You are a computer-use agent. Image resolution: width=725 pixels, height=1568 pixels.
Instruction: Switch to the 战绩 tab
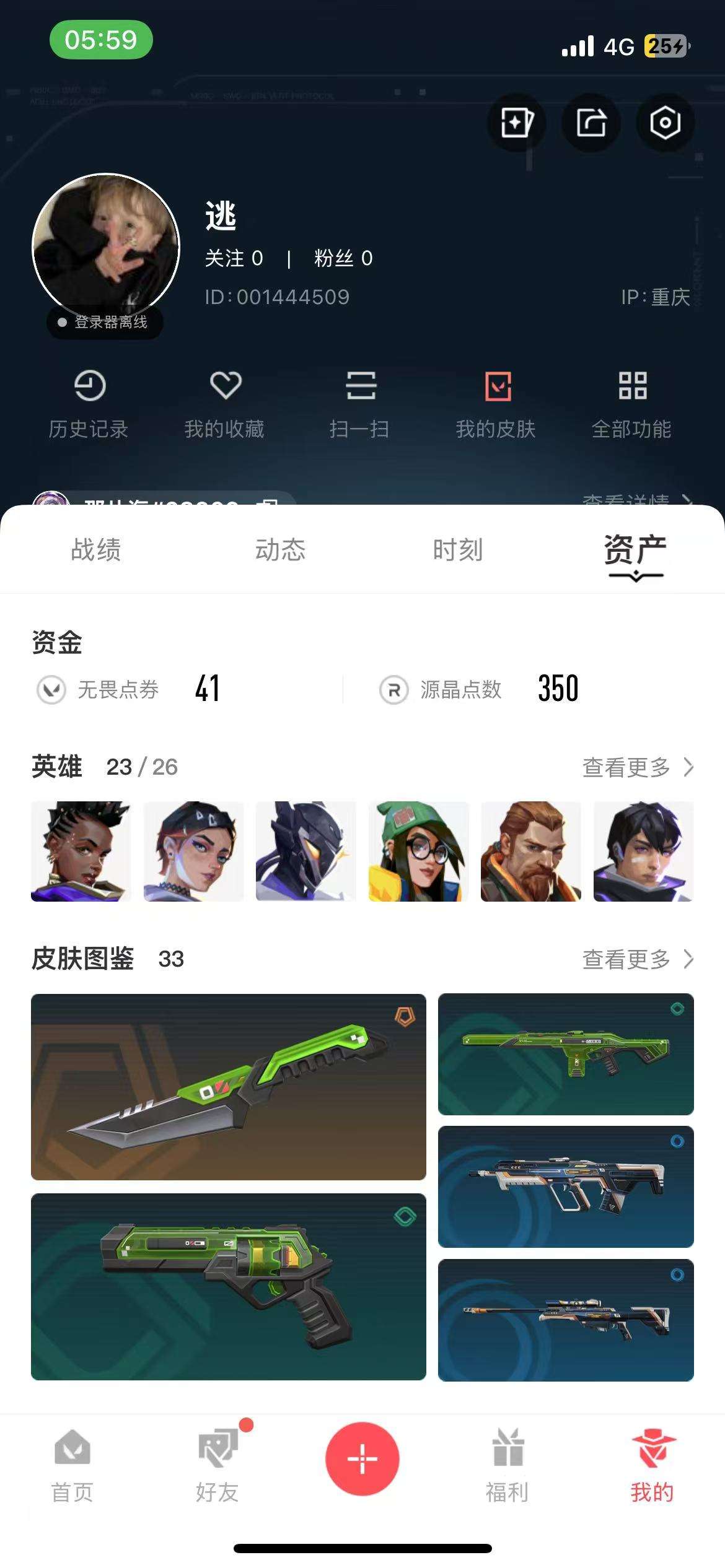pyautogui.click(x=96, y=550)
